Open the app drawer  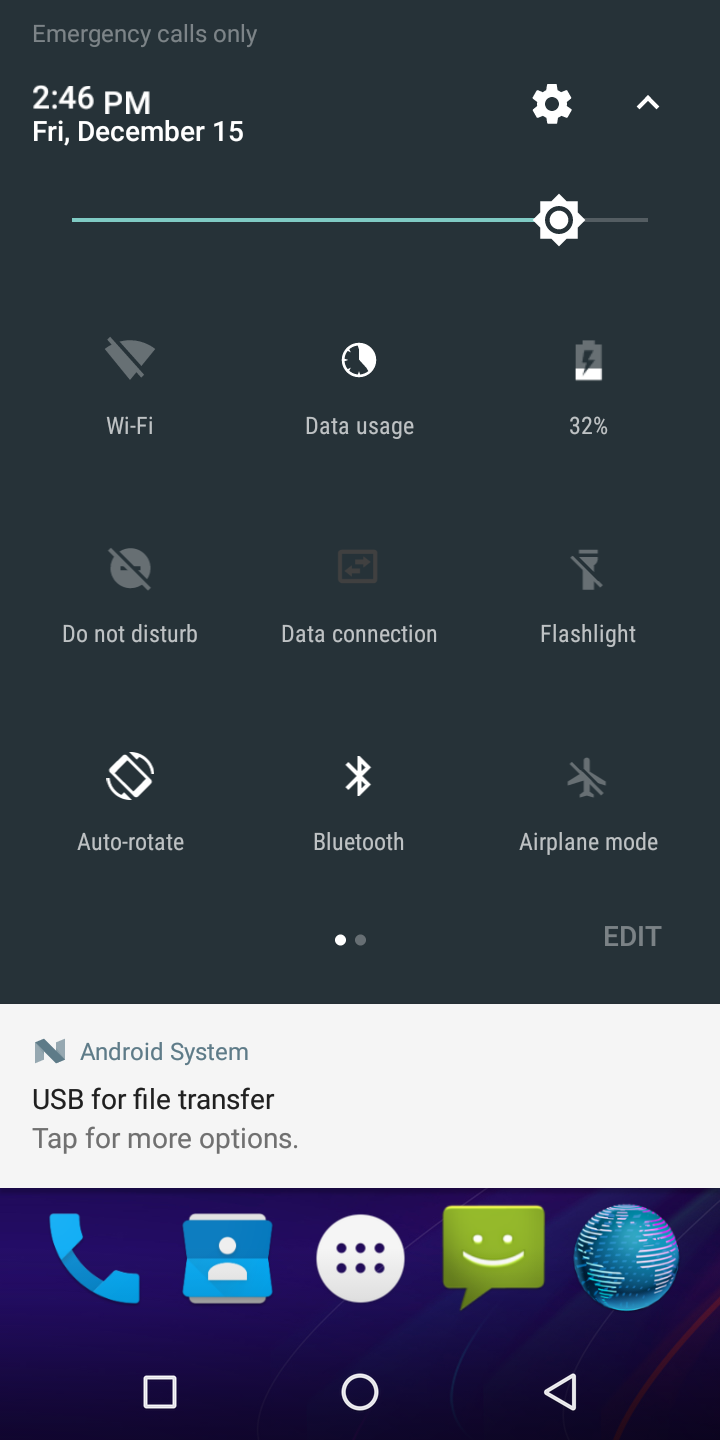(360, 1259)
